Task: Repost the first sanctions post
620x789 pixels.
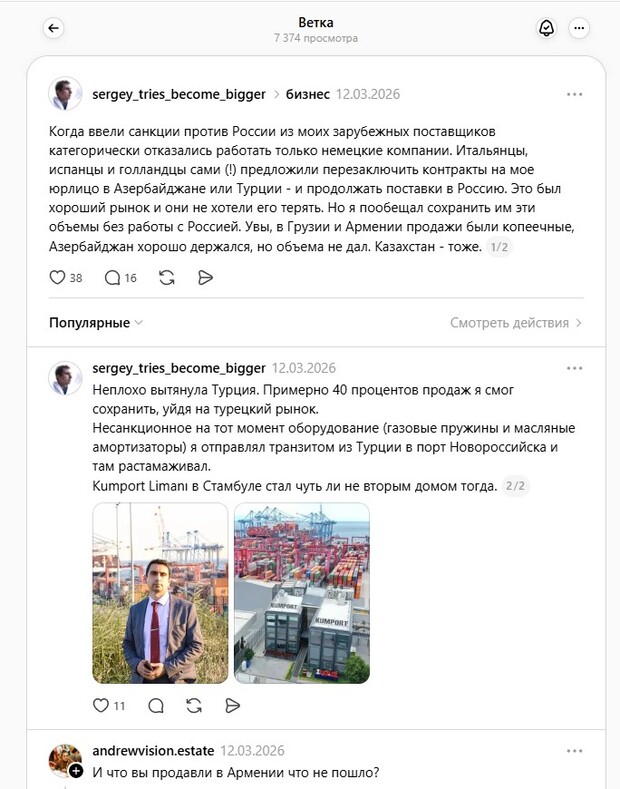Action: pos(167,277)
